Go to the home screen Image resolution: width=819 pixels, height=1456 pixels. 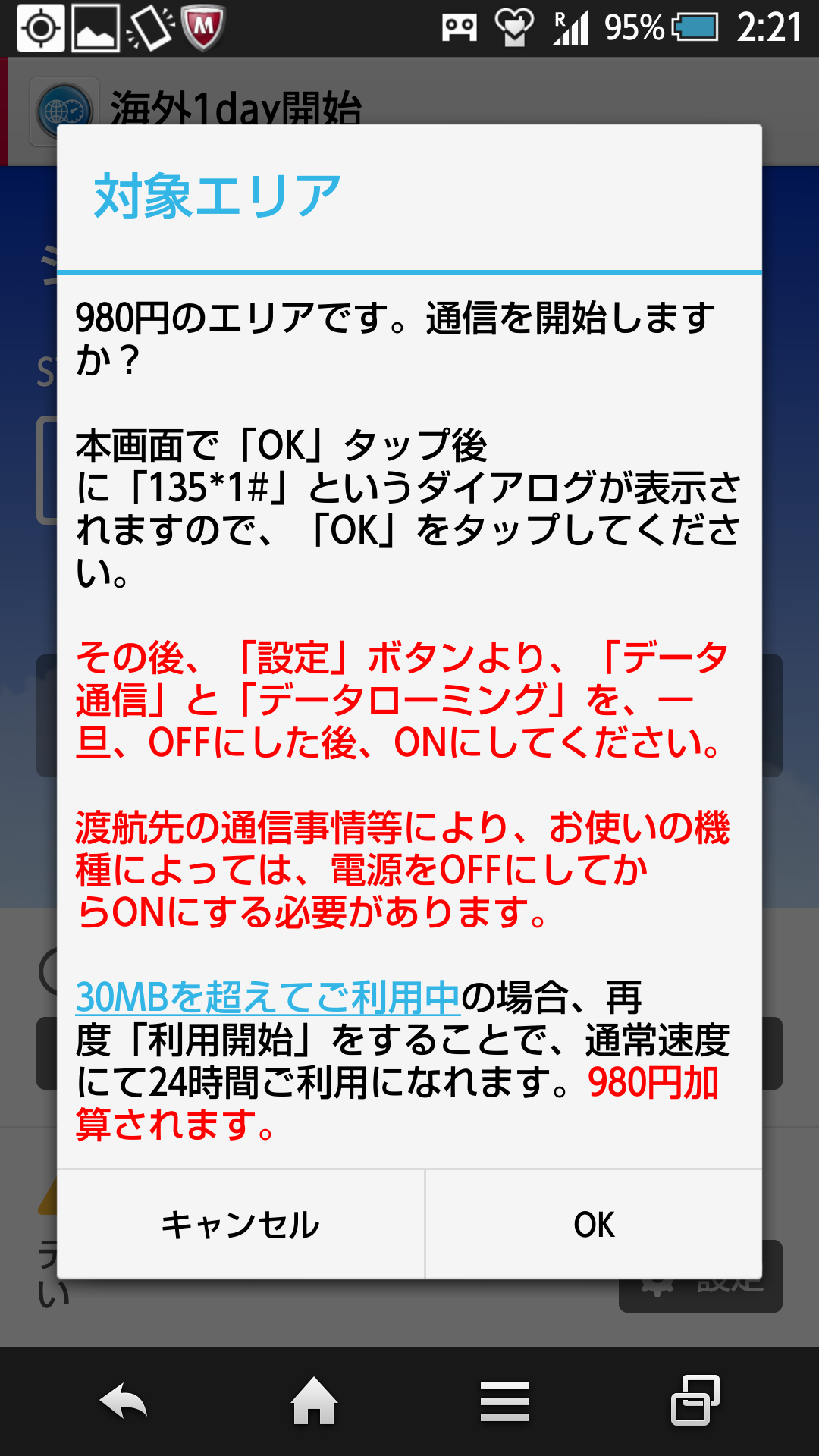pyautogui.click(x=314, y=1401)
